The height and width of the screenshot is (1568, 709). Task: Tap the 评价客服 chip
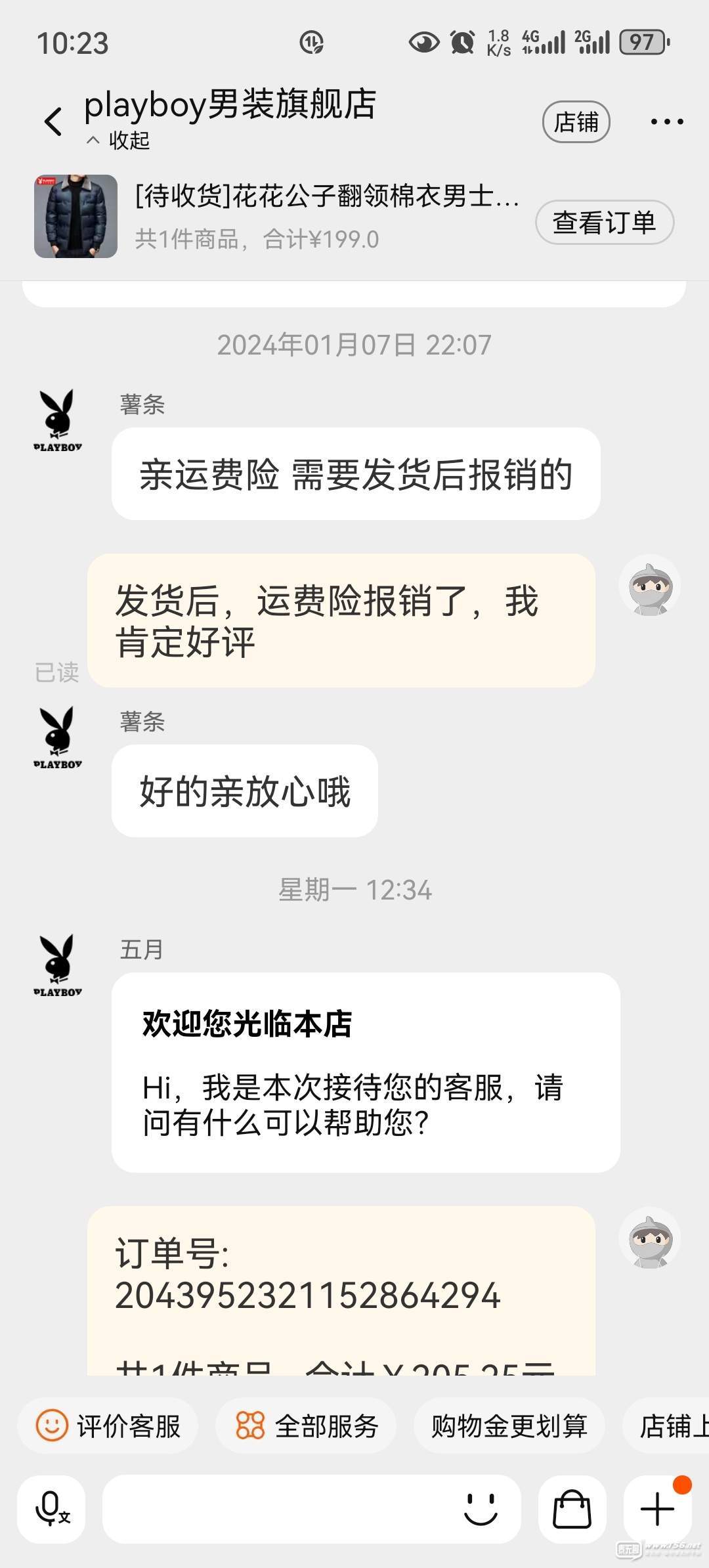tap(108, 1426)
